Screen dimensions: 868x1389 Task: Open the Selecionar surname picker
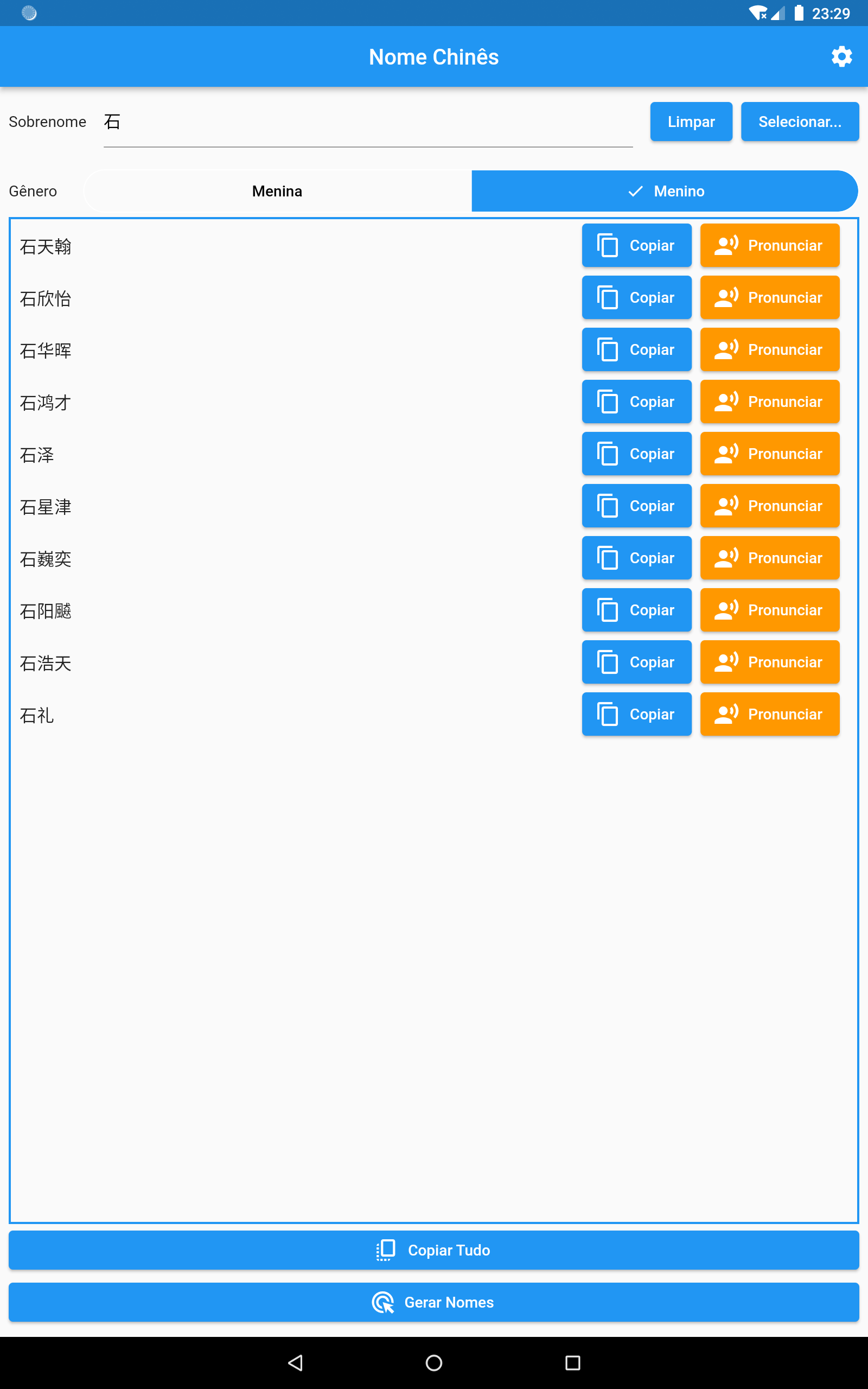coord(800,122)
